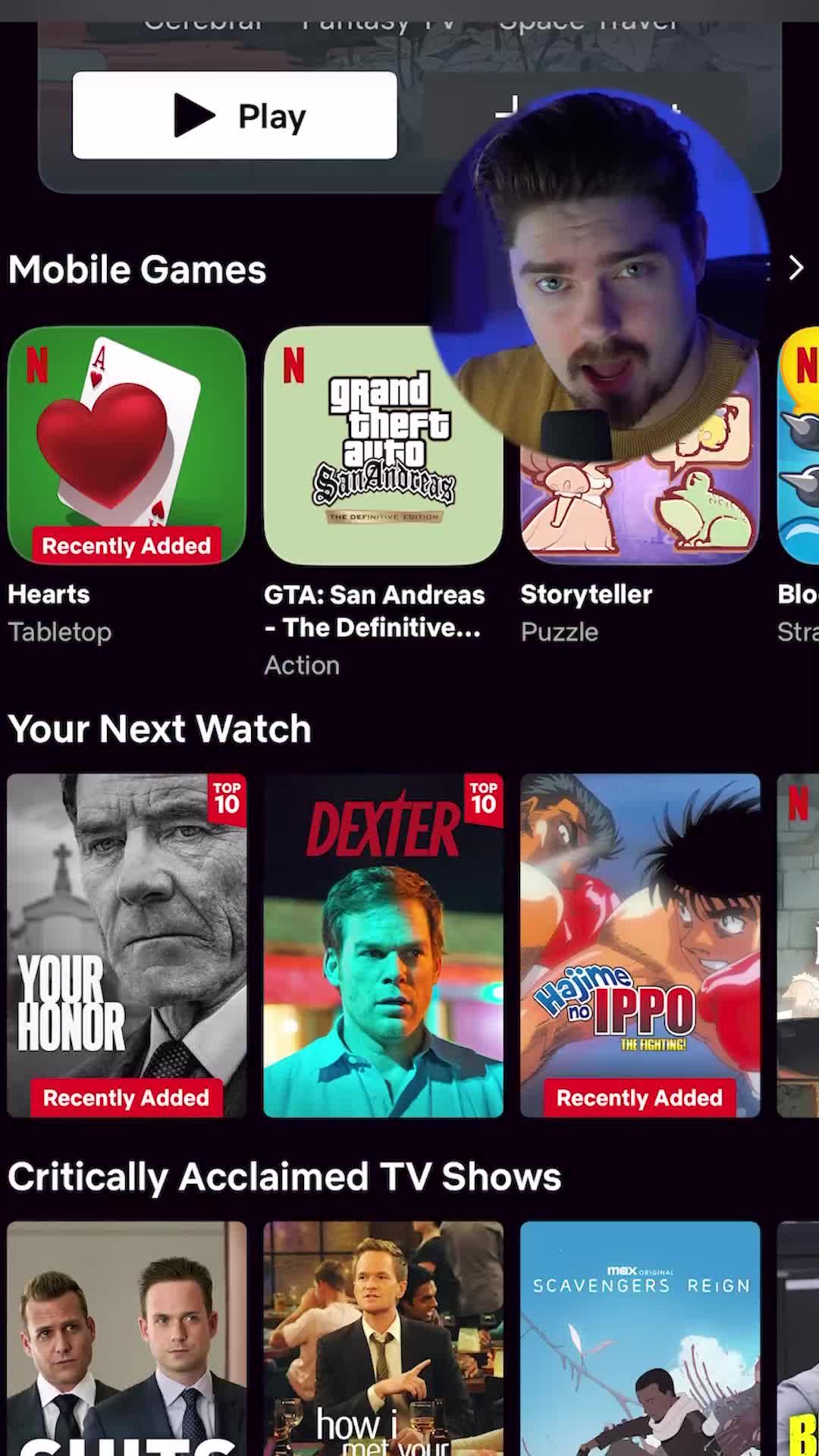Viewport: 819px width, 1456px height.
Task: Select How I Met Your Mother
Action: point(383,1338)
